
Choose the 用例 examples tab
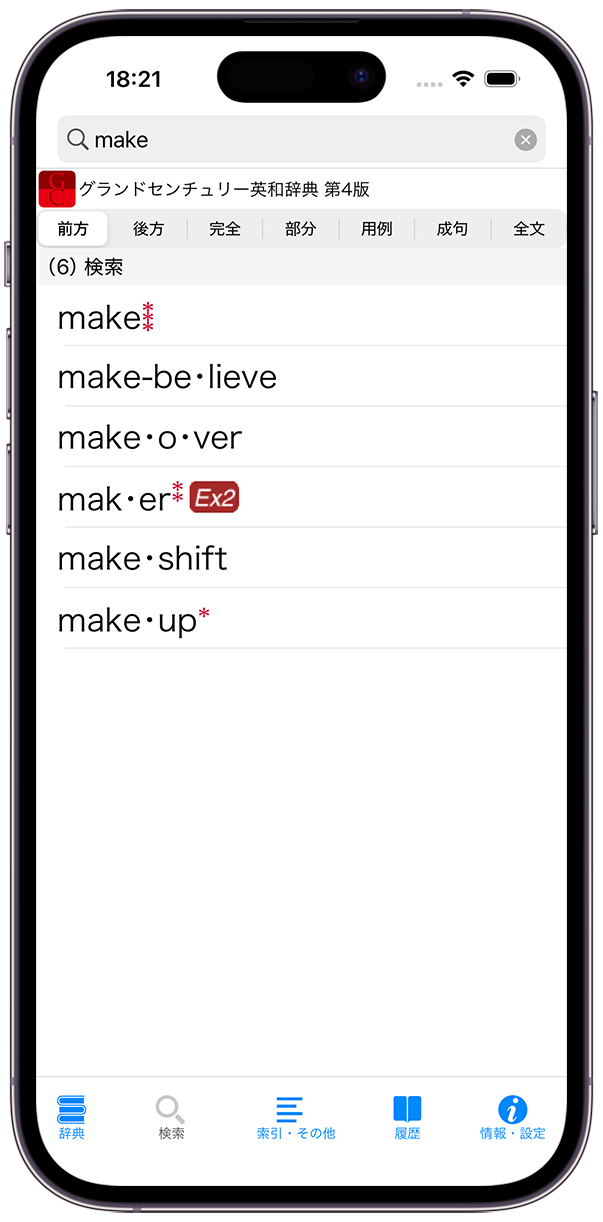[377, 229]
